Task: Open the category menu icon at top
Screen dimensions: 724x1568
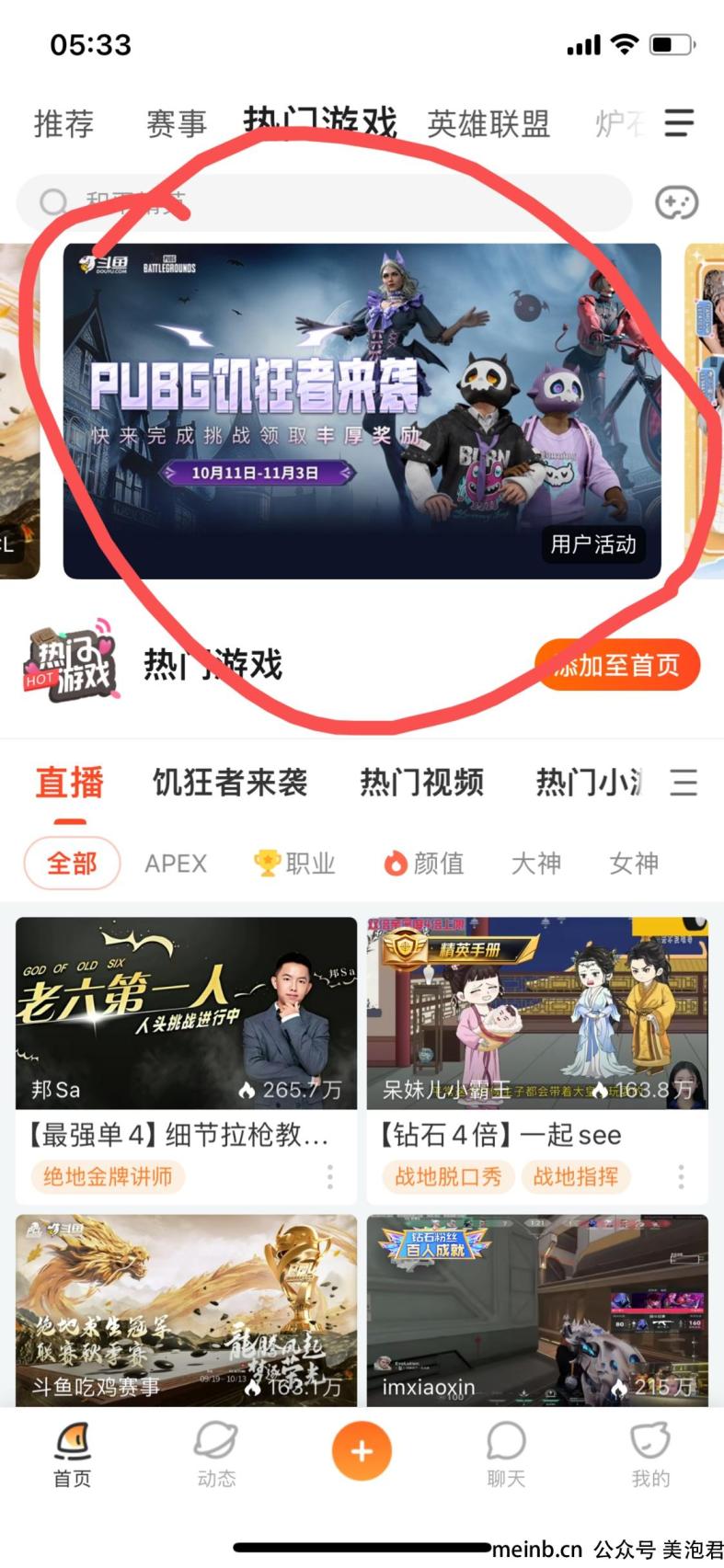Action: [679, 122]
